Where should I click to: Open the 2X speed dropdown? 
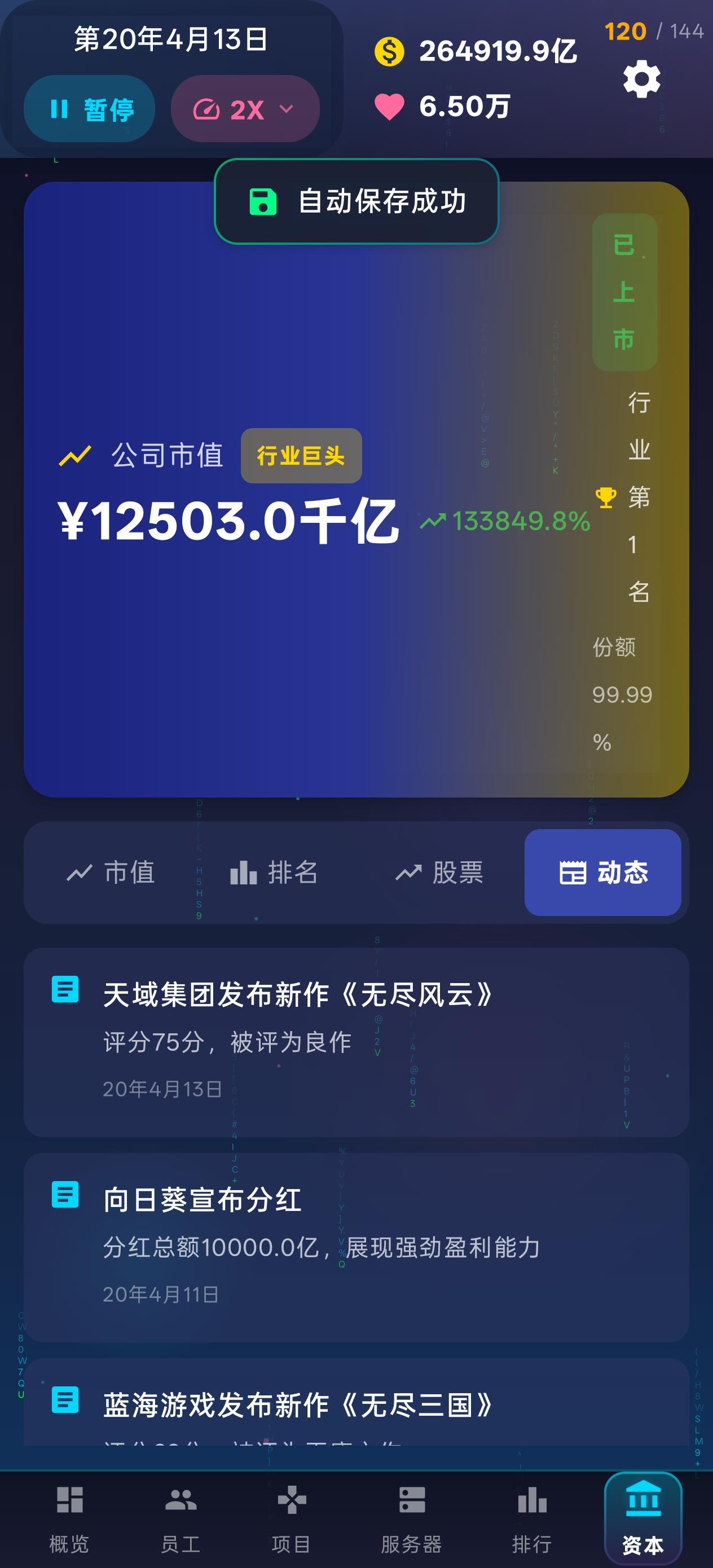click(x=245, y=109)
